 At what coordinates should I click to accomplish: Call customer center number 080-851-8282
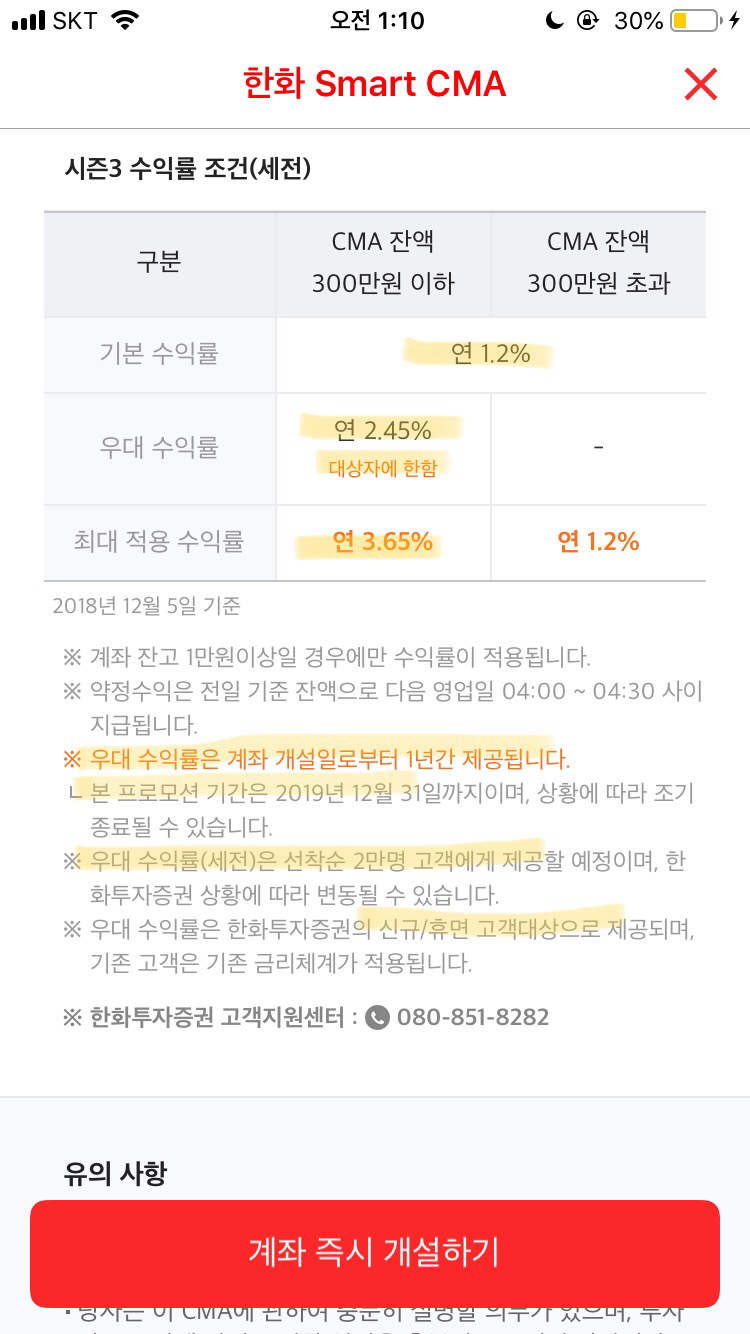point(457,1018)
